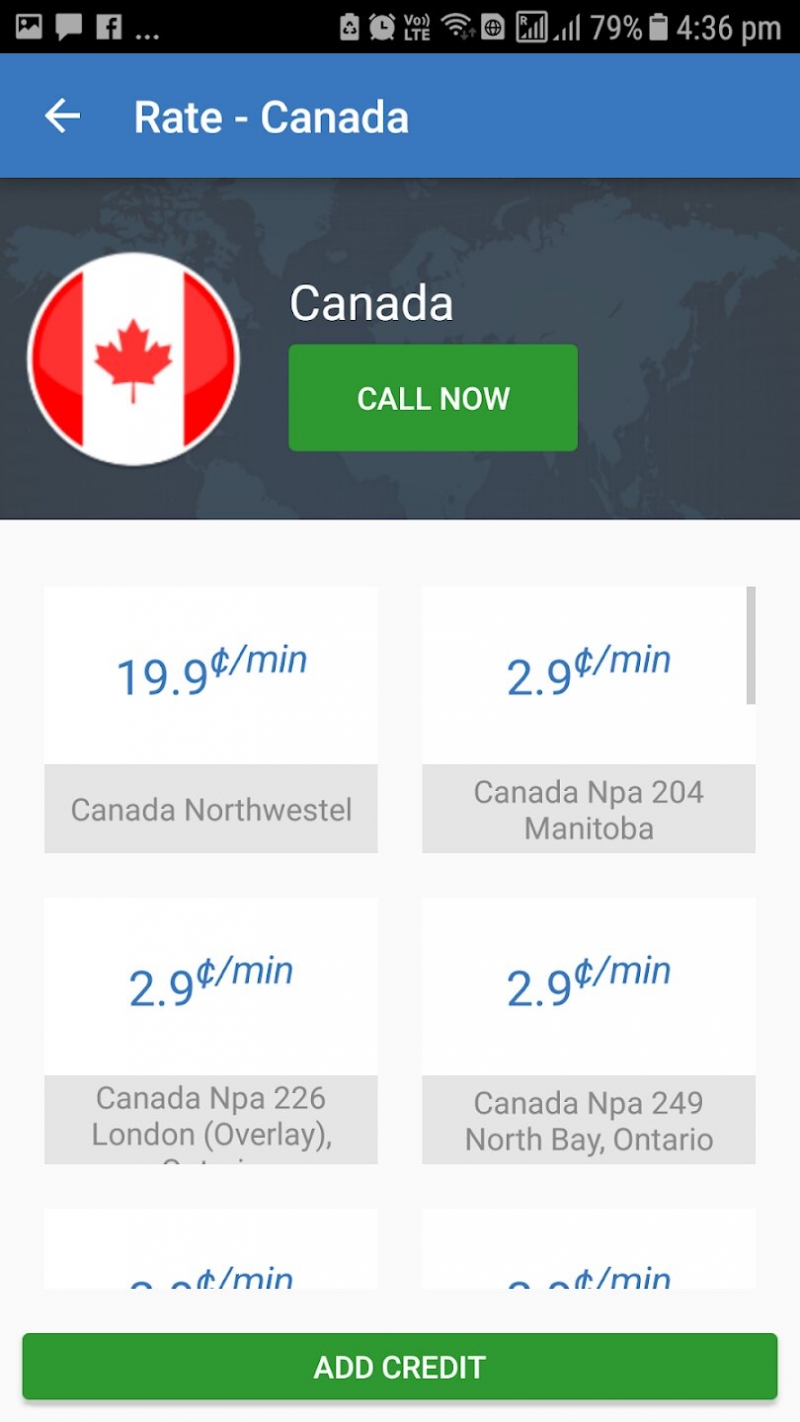Tap the Call Now button

(433, 398)
